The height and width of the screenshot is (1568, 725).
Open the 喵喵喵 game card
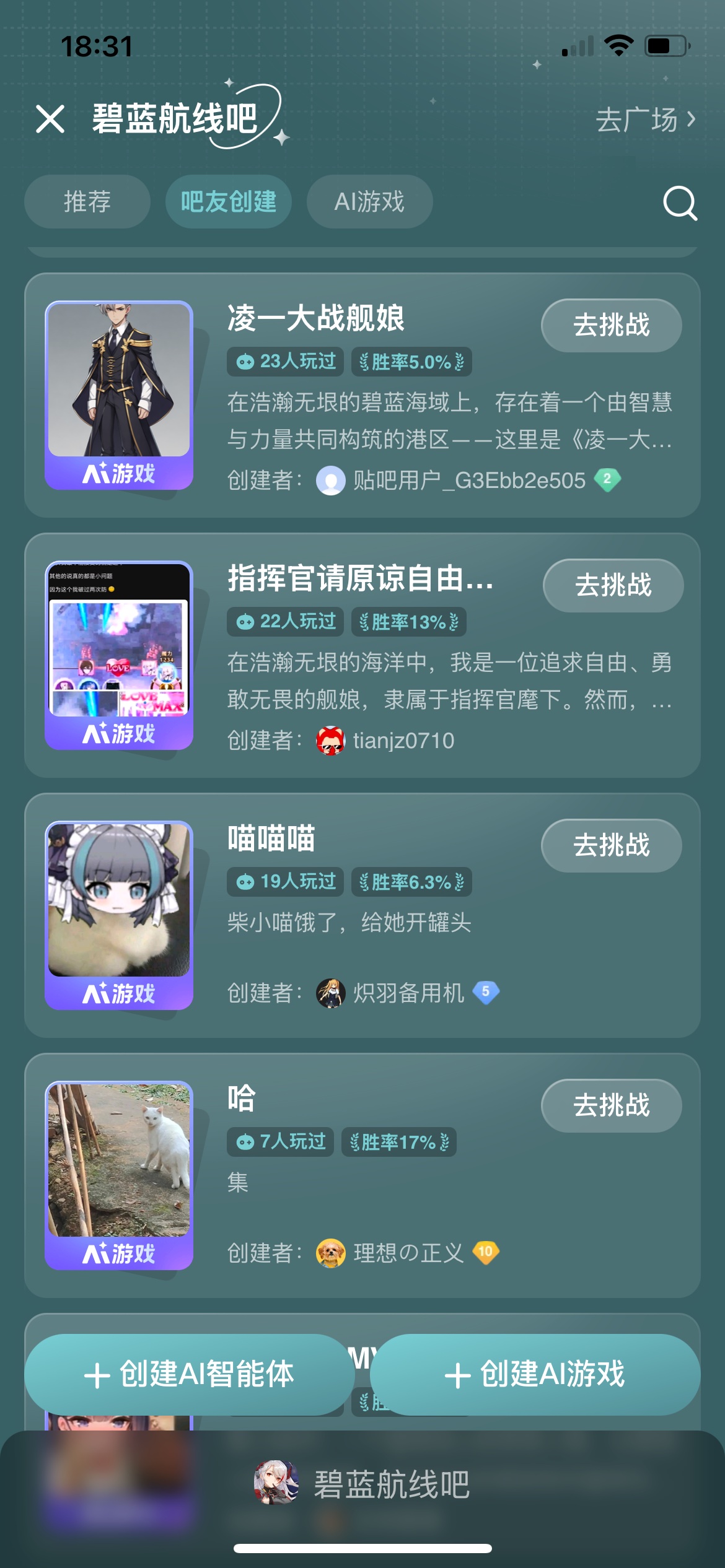pos(271,839)
